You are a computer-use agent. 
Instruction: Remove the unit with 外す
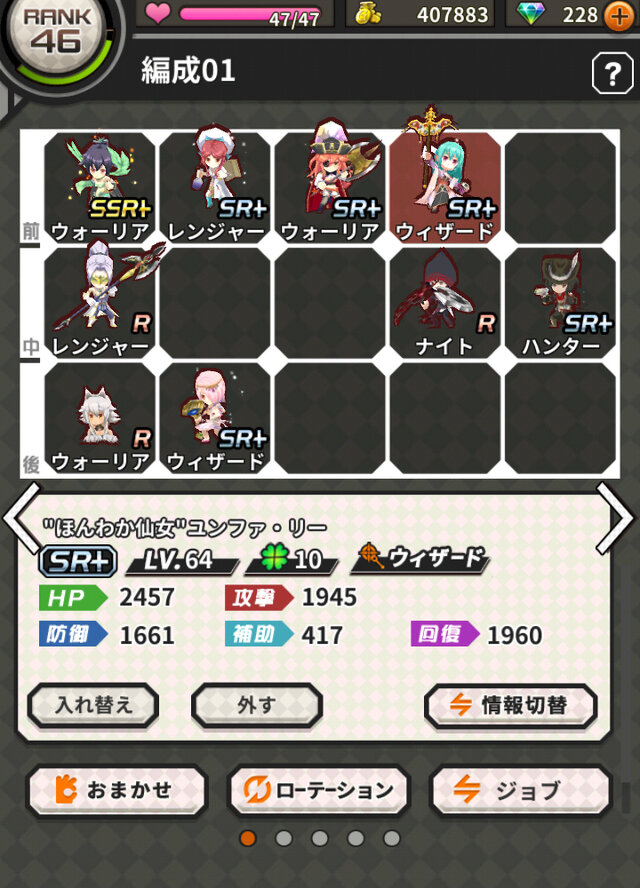tap(257, 705)
